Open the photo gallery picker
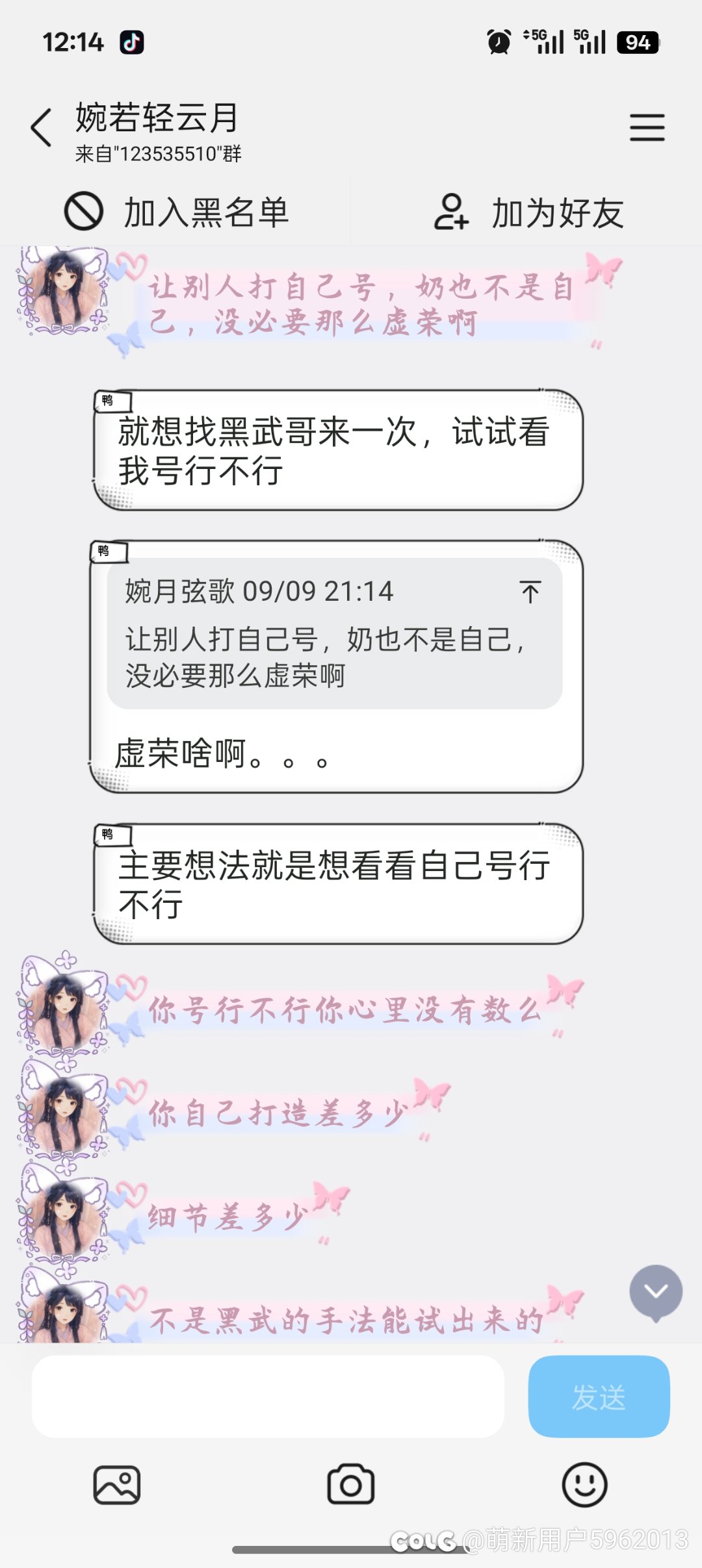This screenshot has height=1568, width=702. coord(117,1485)
